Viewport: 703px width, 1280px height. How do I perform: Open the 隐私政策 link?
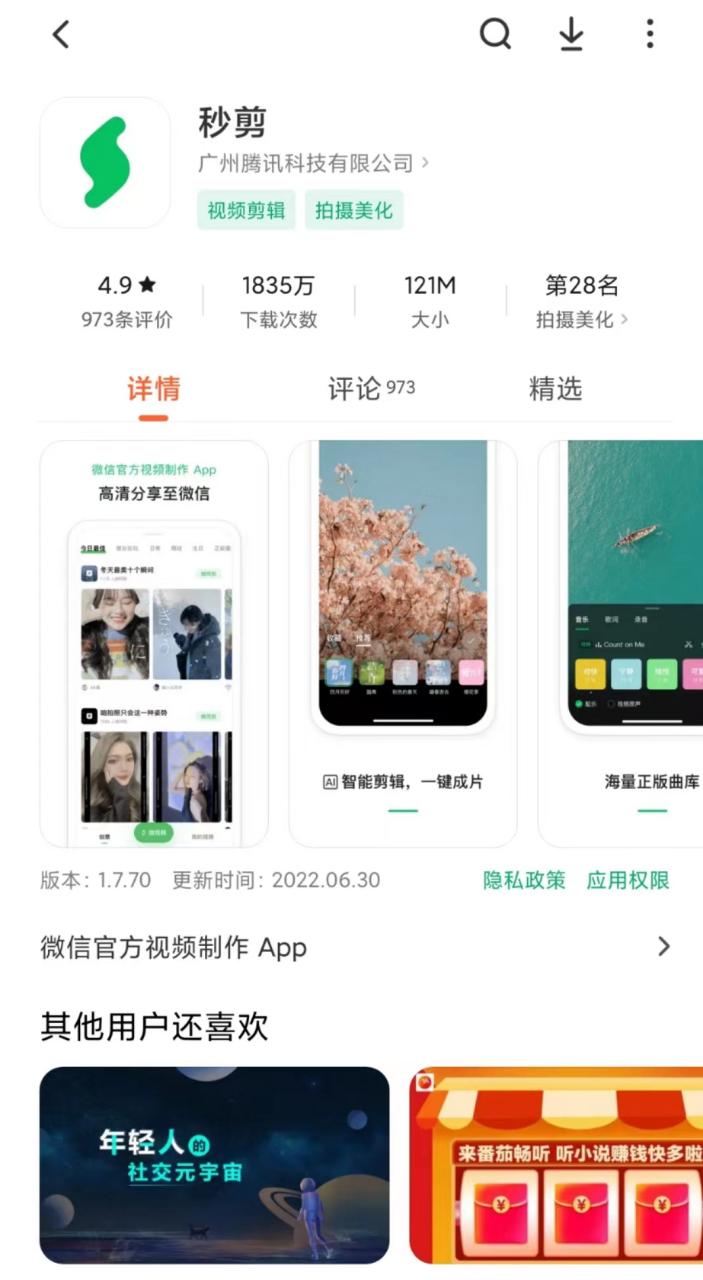click(x=524, y=880)
